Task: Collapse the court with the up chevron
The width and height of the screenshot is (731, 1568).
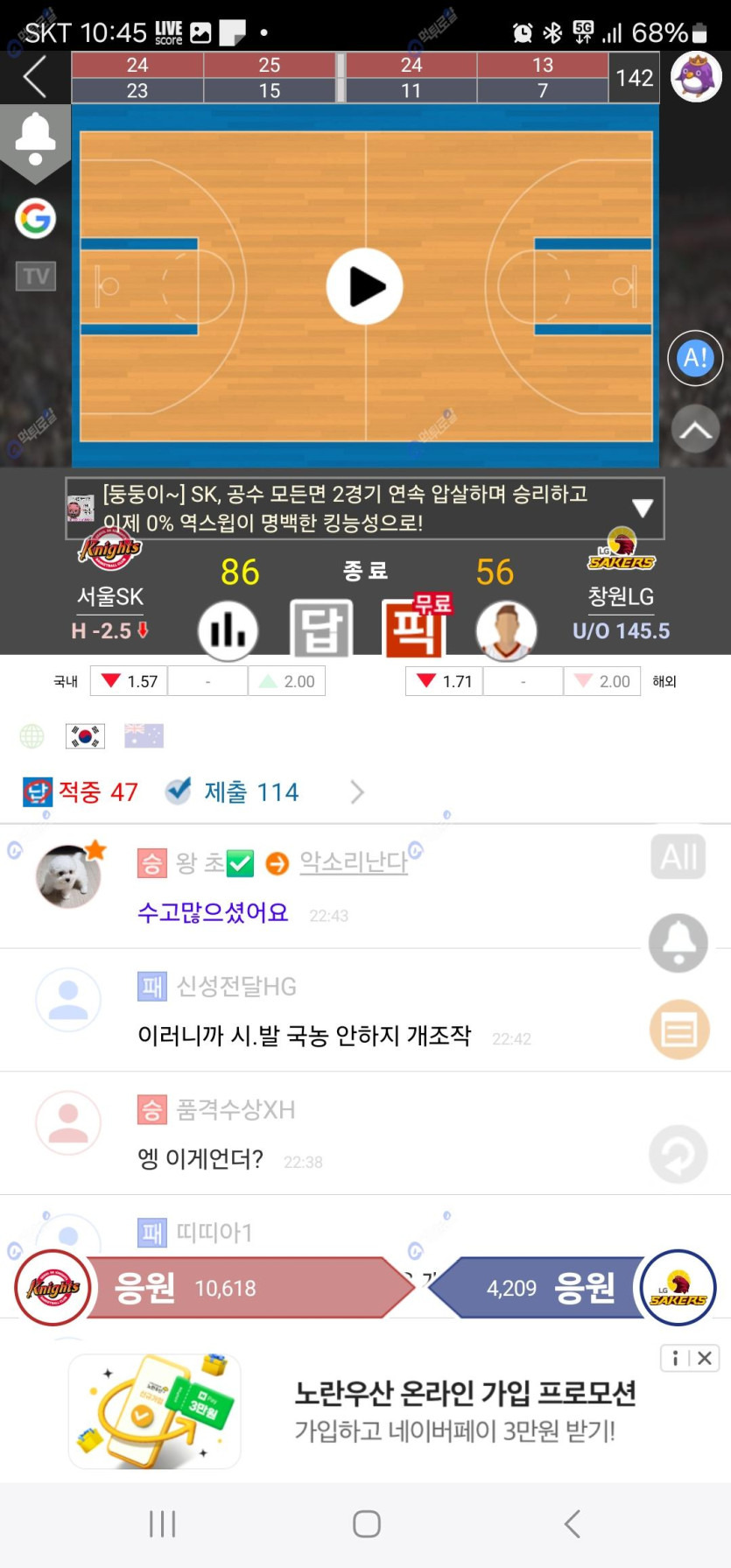Action: [695, 429]
